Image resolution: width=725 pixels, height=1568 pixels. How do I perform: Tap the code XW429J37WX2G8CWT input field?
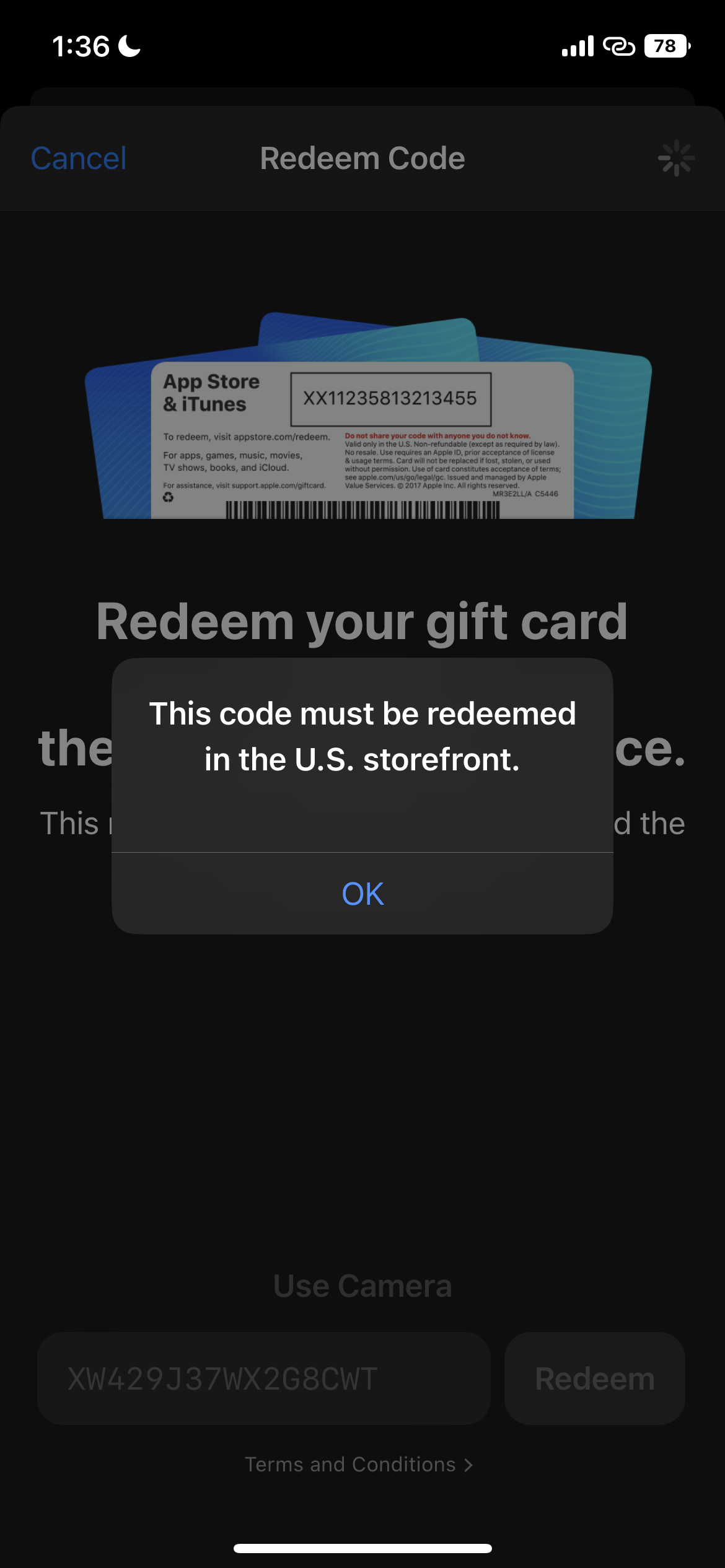click(263, 1377)
